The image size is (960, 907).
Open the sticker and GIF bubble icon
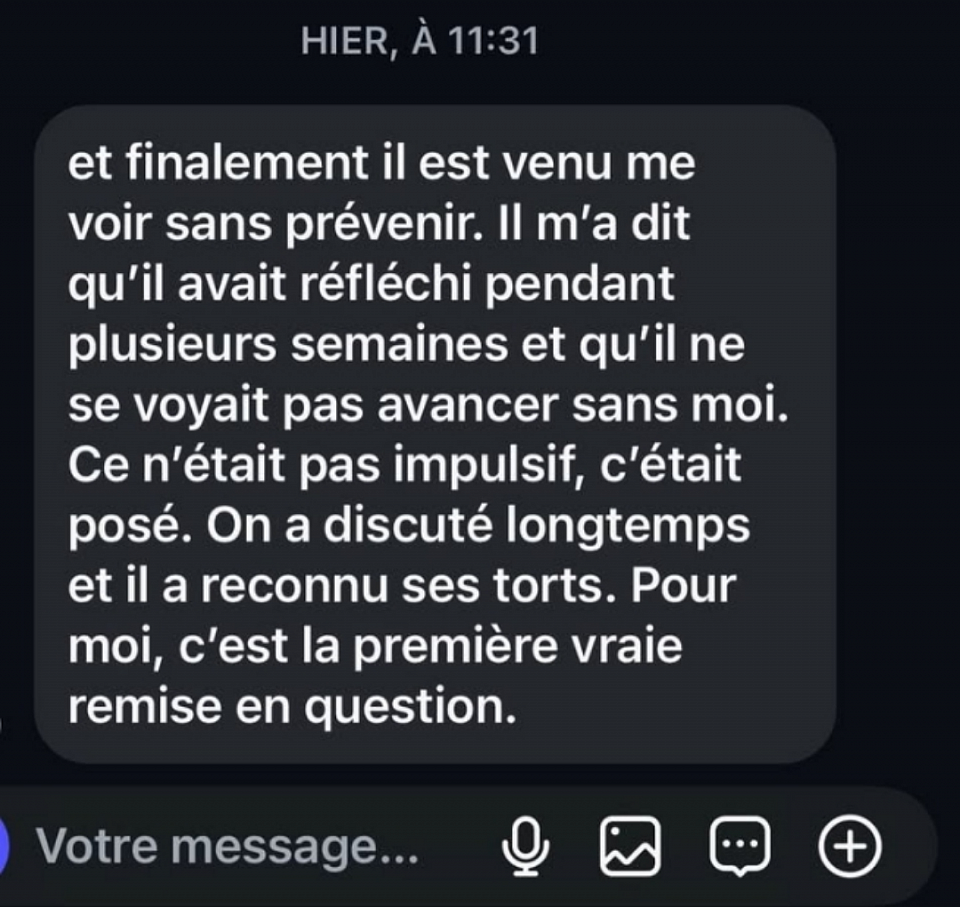coord(740,848)
